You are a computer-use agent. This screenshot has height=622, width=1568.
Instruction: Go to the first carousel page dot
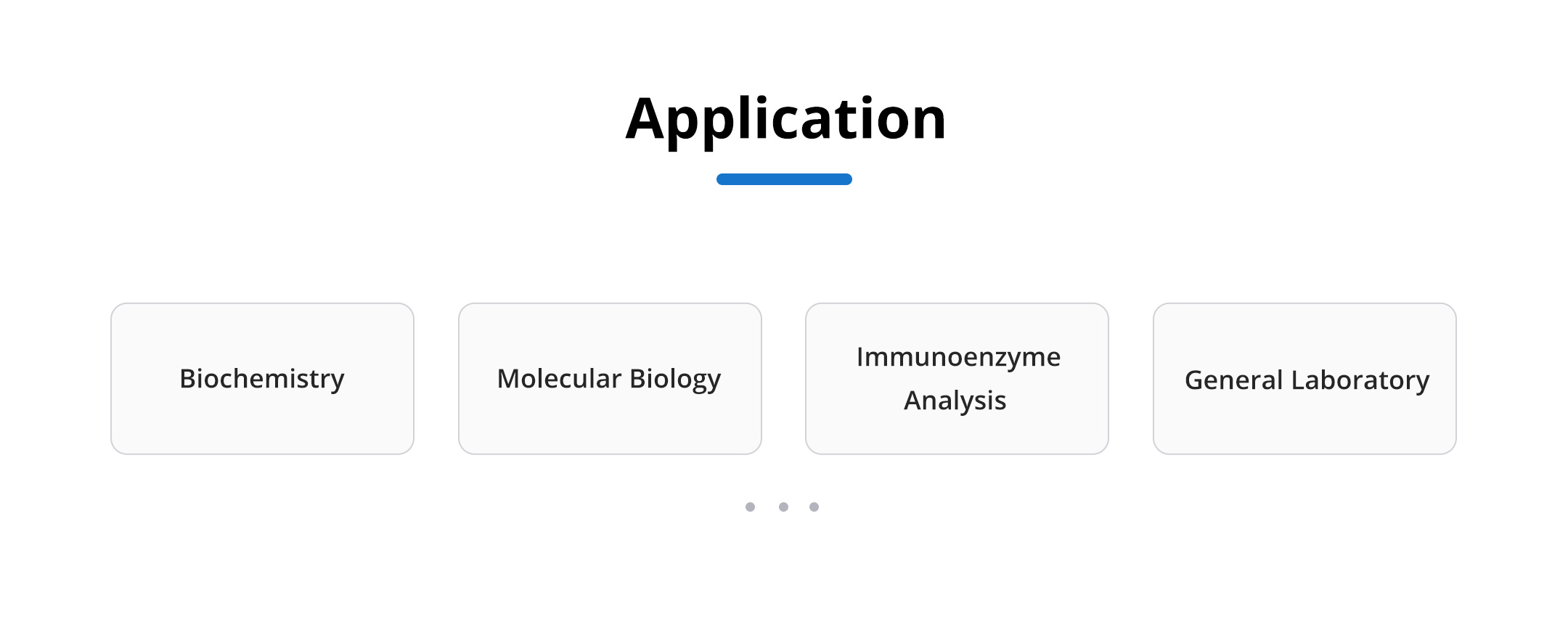[750, 507]
